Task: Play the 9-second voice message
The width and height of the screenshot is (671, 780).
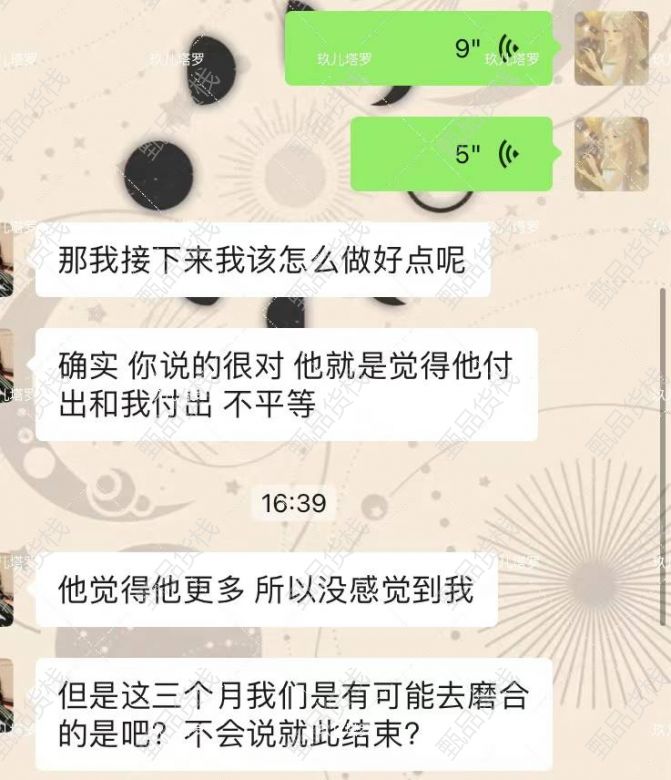Action: click(x=418, y=48)
